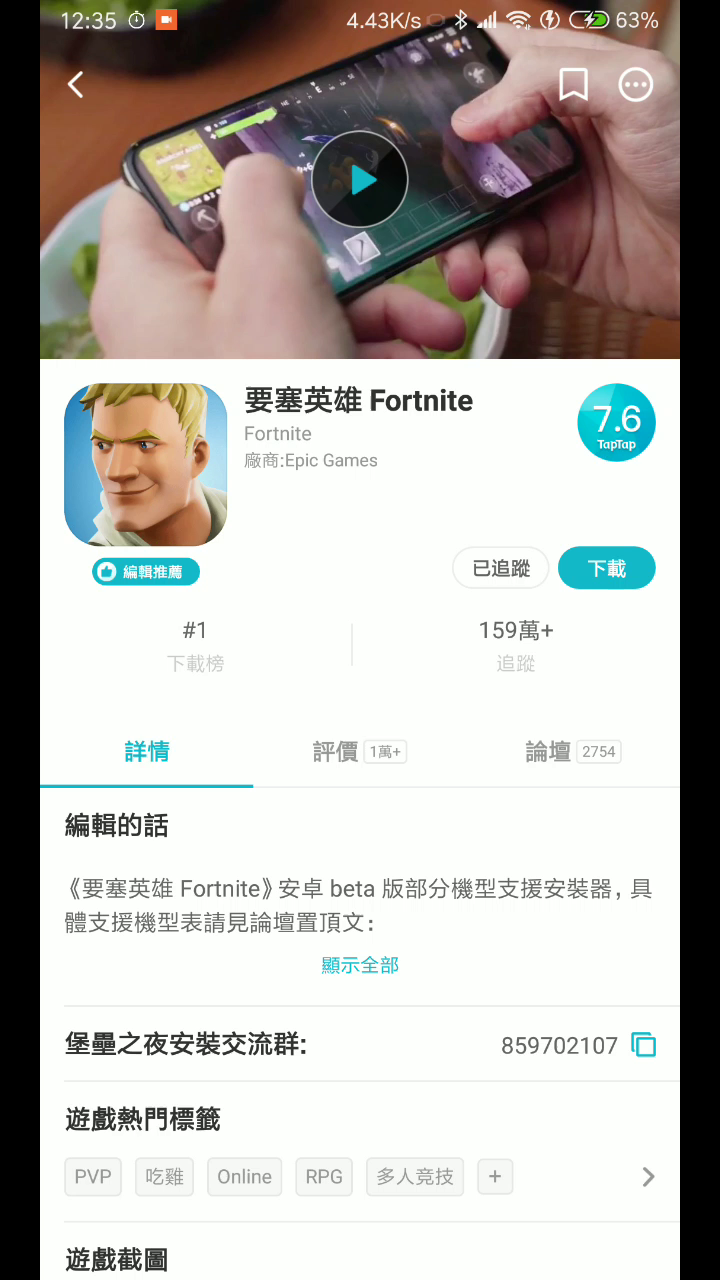Play the Fortnite preview video
720x1280 pixels.
(360, 180)
